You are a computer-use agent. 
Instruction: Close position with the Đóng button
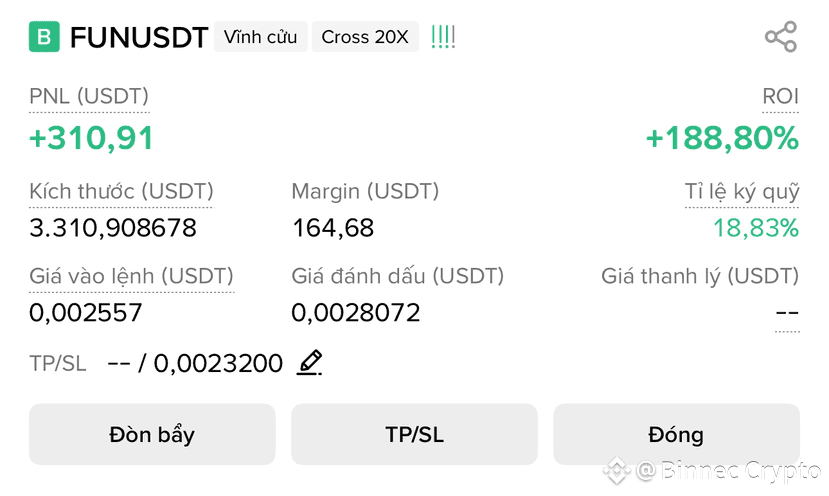coord(676,435)
